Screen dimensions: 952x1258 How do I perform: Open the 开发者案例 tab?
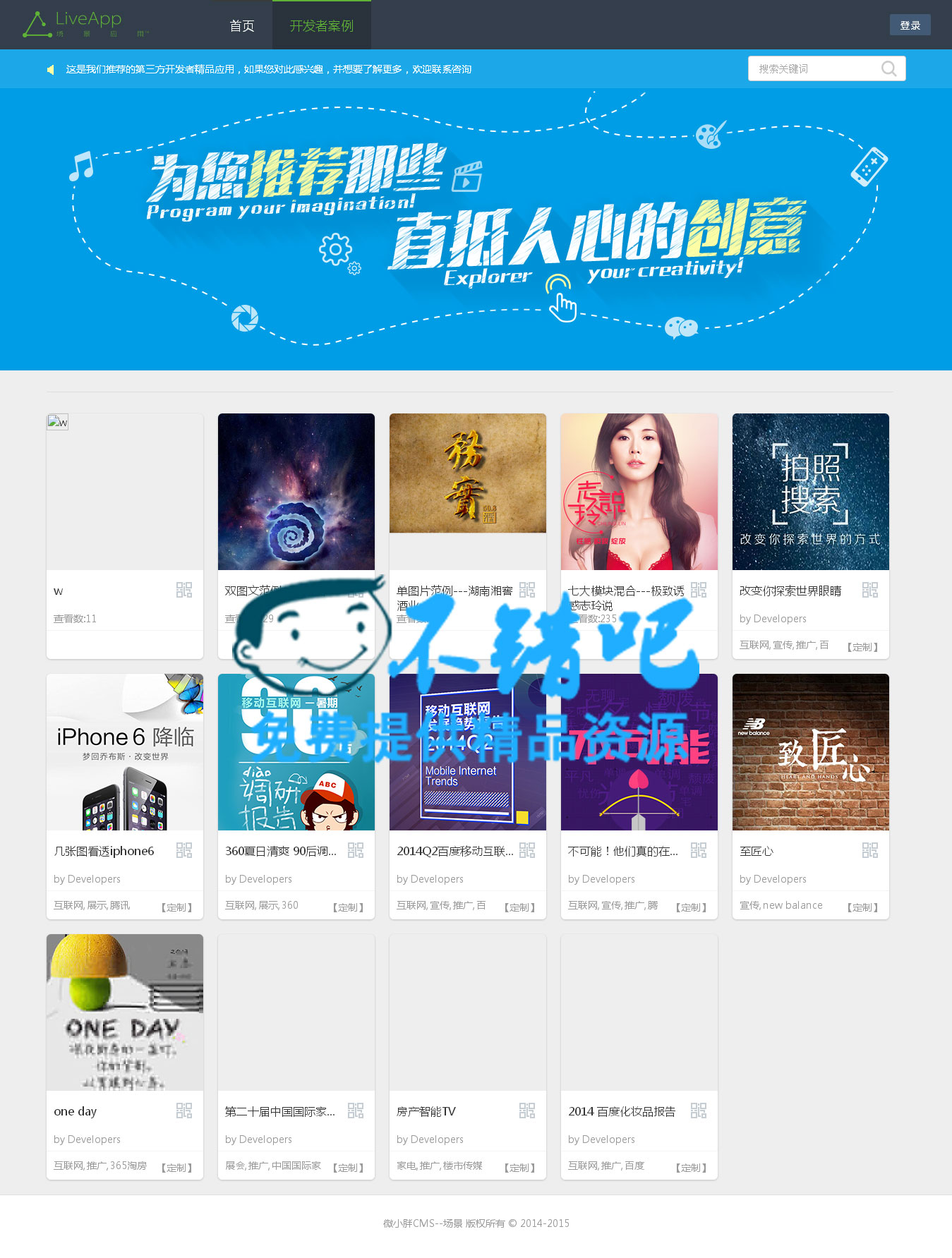click(x=321, y=25)
